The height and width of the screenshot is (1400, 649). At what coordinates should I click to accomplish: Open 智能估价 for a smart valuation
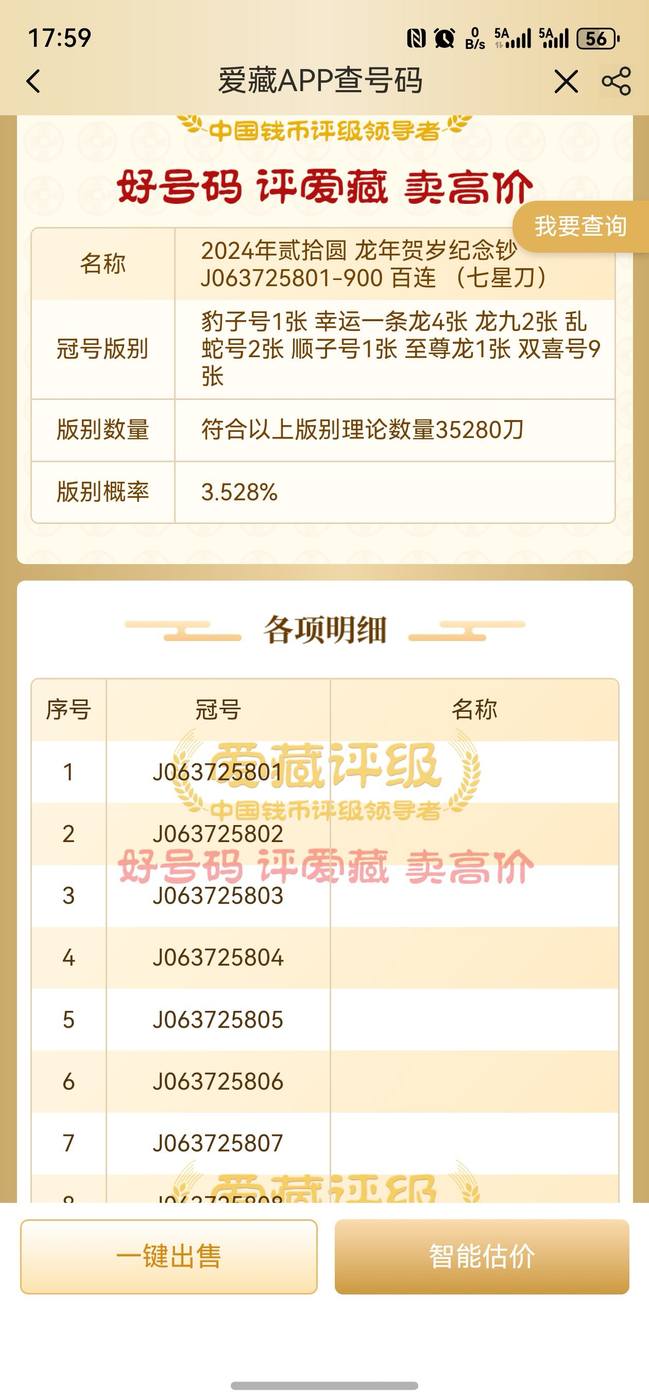click(482, 1256)
